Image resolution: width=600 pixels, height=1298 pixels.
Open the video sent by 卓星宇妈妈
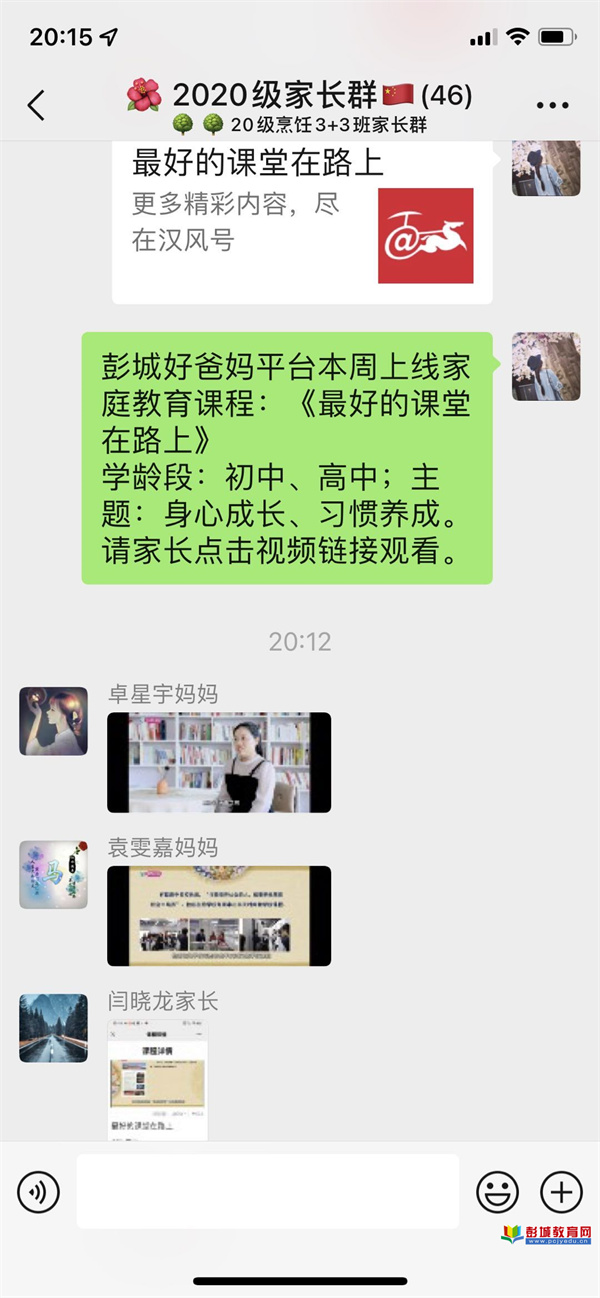[219, 762]
